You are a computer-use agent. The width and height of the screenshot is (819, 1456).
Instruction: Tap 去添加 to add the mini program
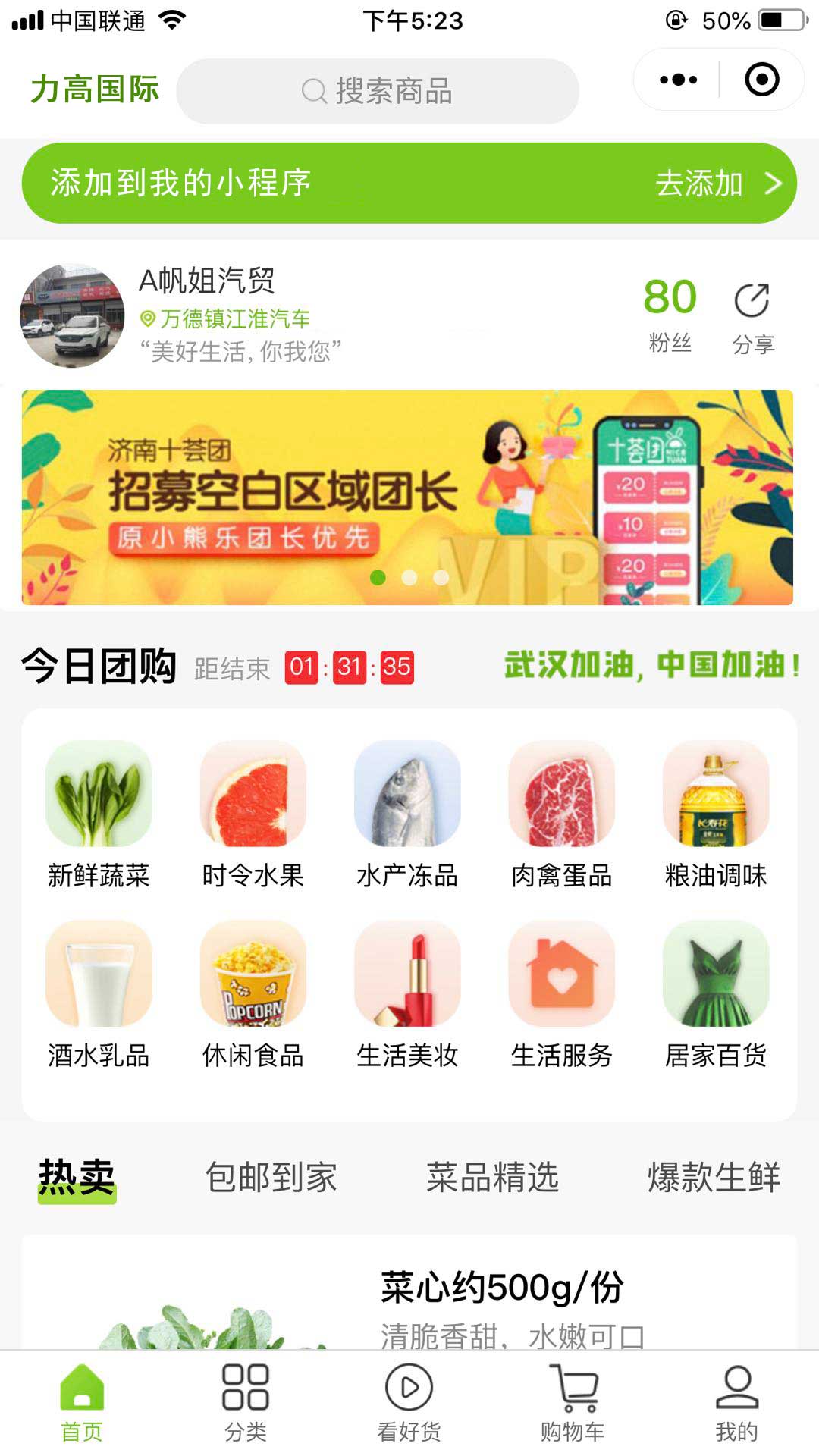tap(717, 184)
